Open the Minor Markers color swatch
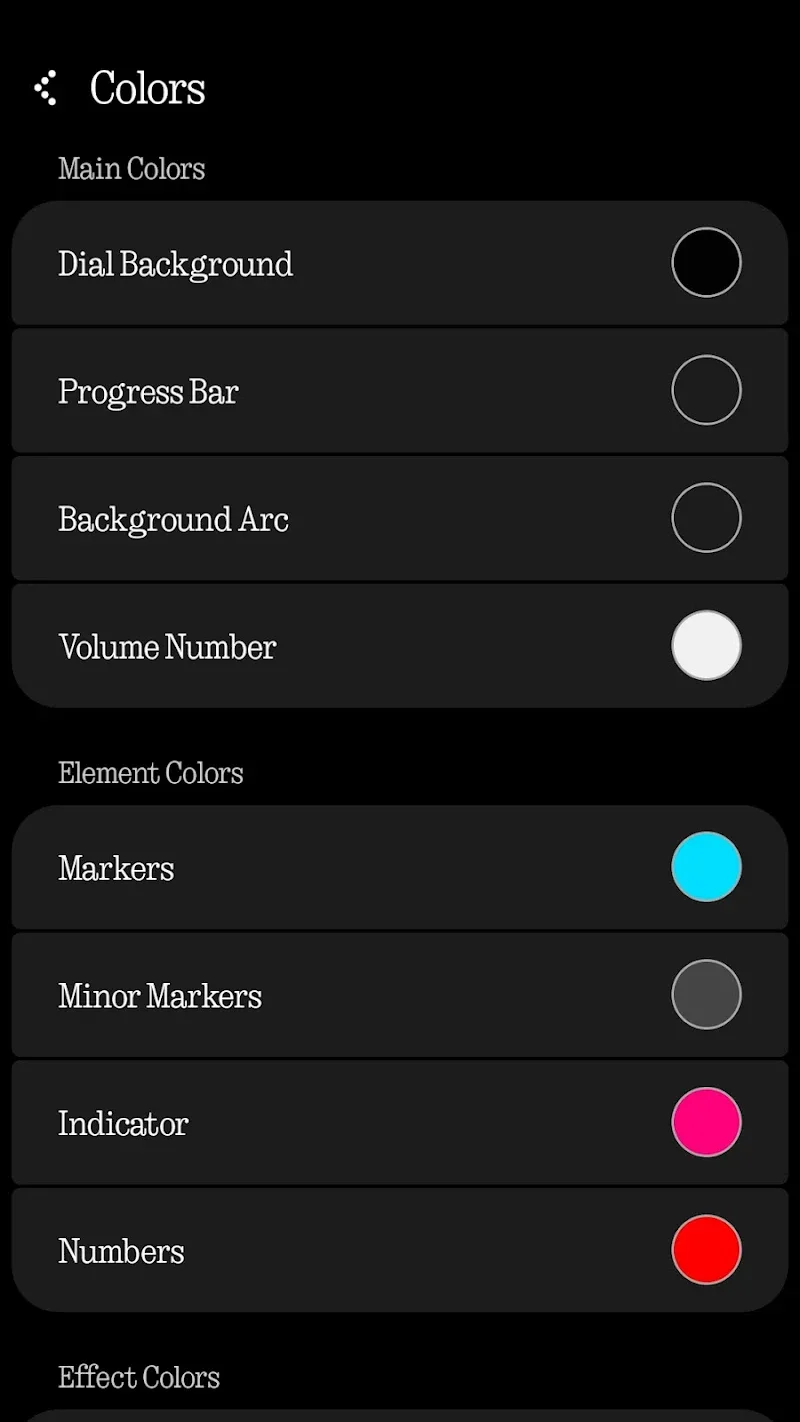This screenshot has width=800, height=1422. click(706, 994)
